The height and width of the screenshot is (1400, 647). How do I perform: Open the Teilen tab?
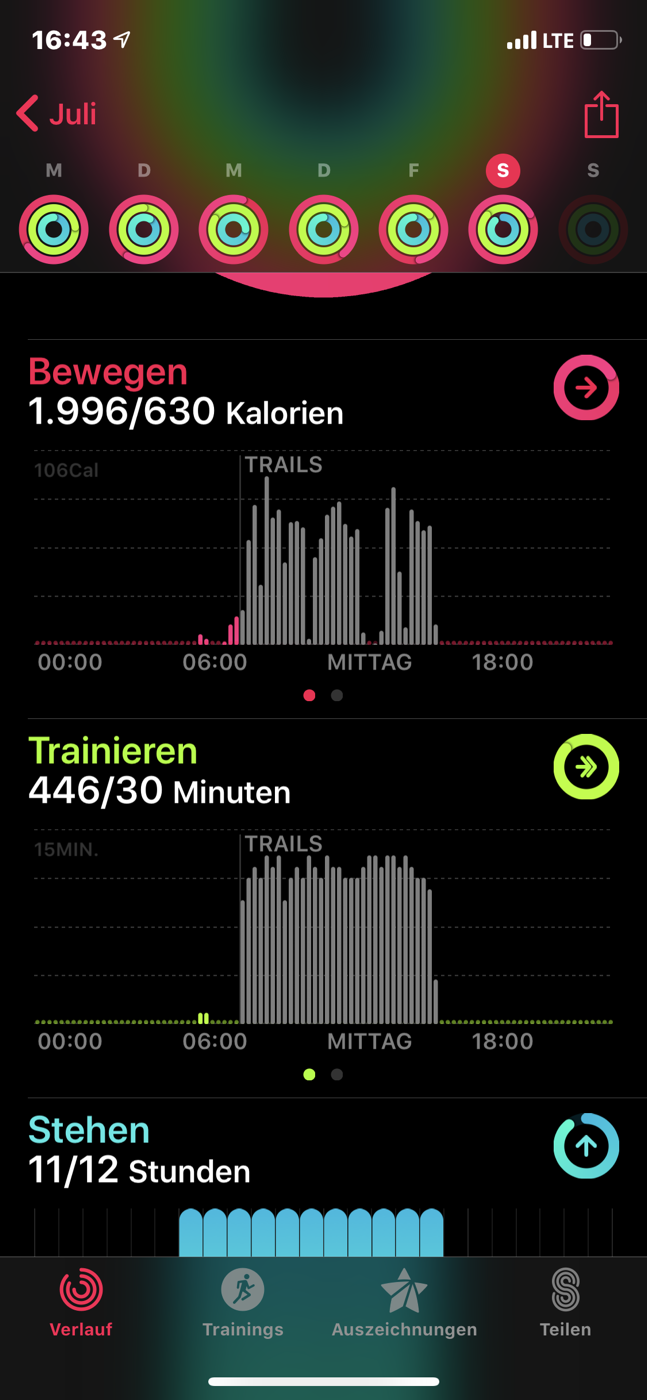tap(565, 1302)
